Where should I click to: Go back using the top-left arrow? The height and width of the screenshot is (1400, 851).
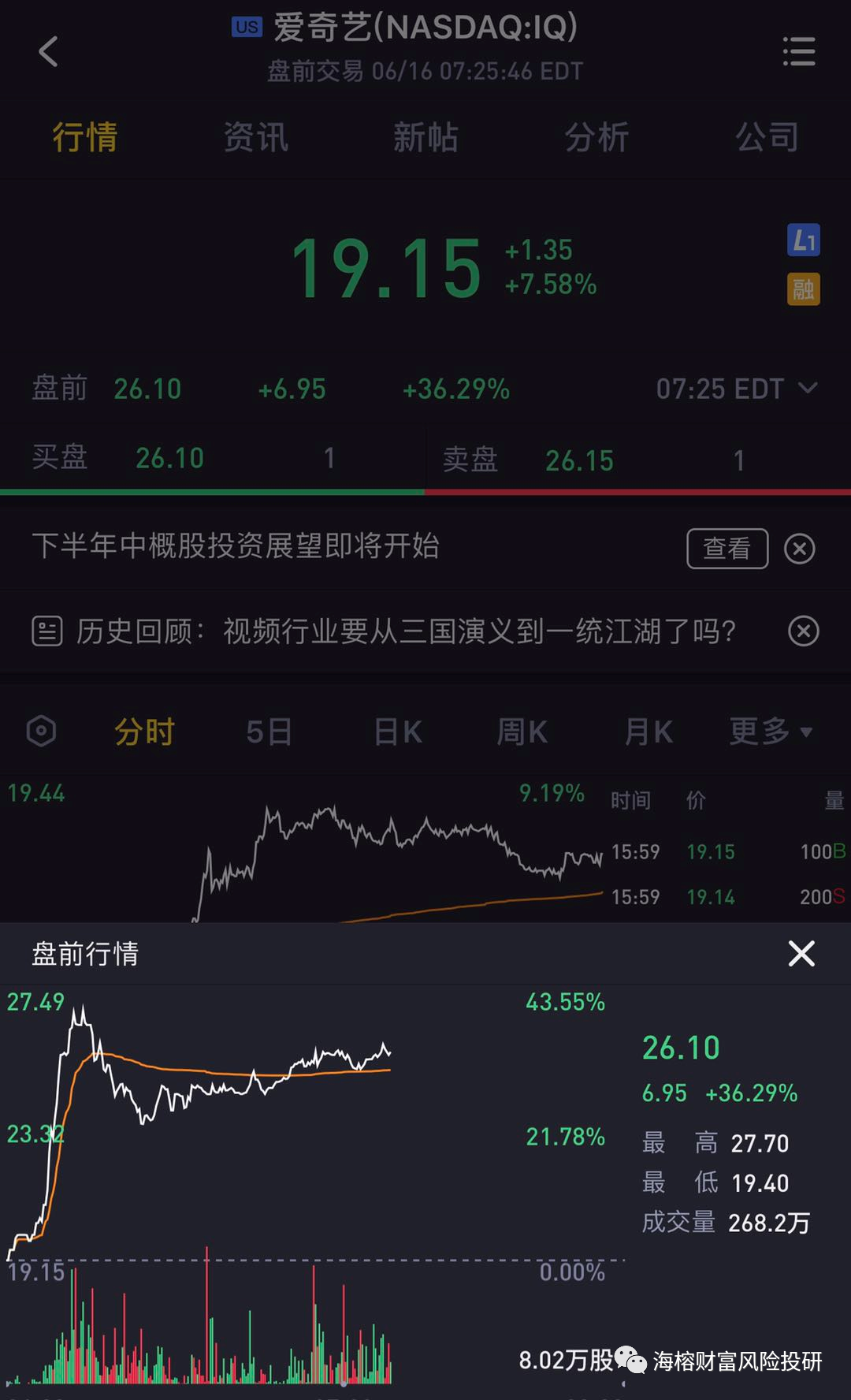[48, 52]
